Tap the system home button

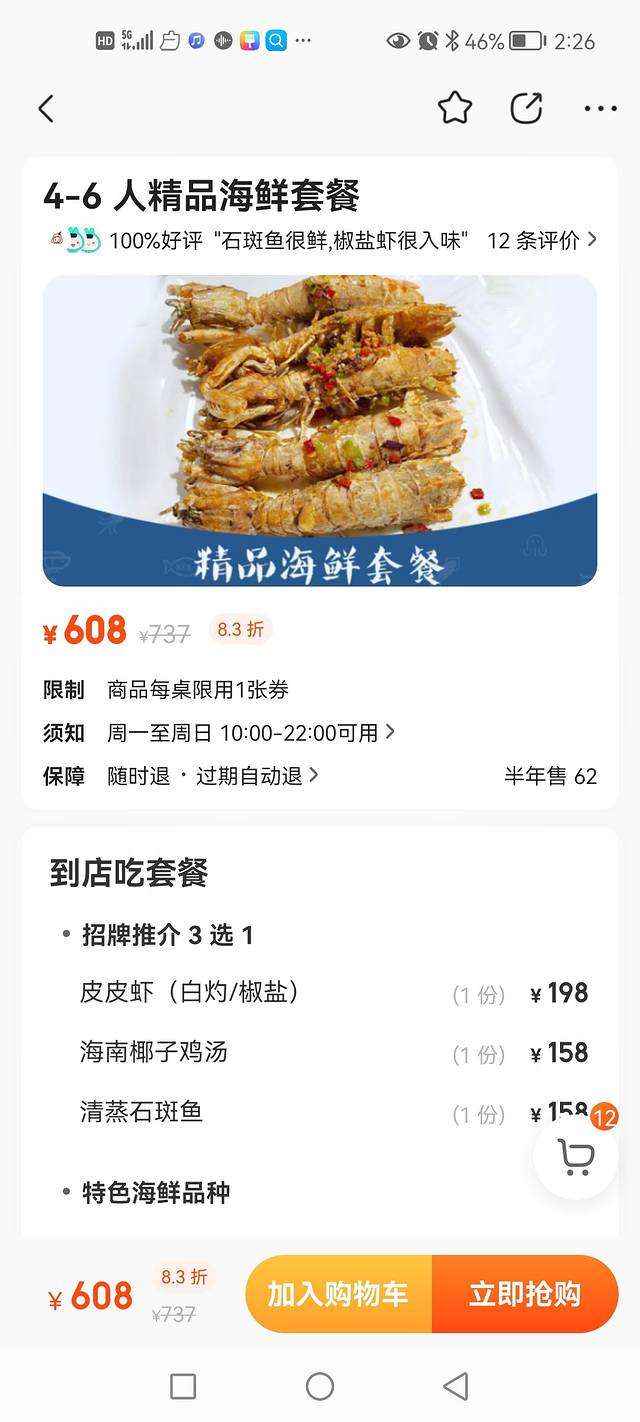pyautogui.click(x=320, y=1386)
